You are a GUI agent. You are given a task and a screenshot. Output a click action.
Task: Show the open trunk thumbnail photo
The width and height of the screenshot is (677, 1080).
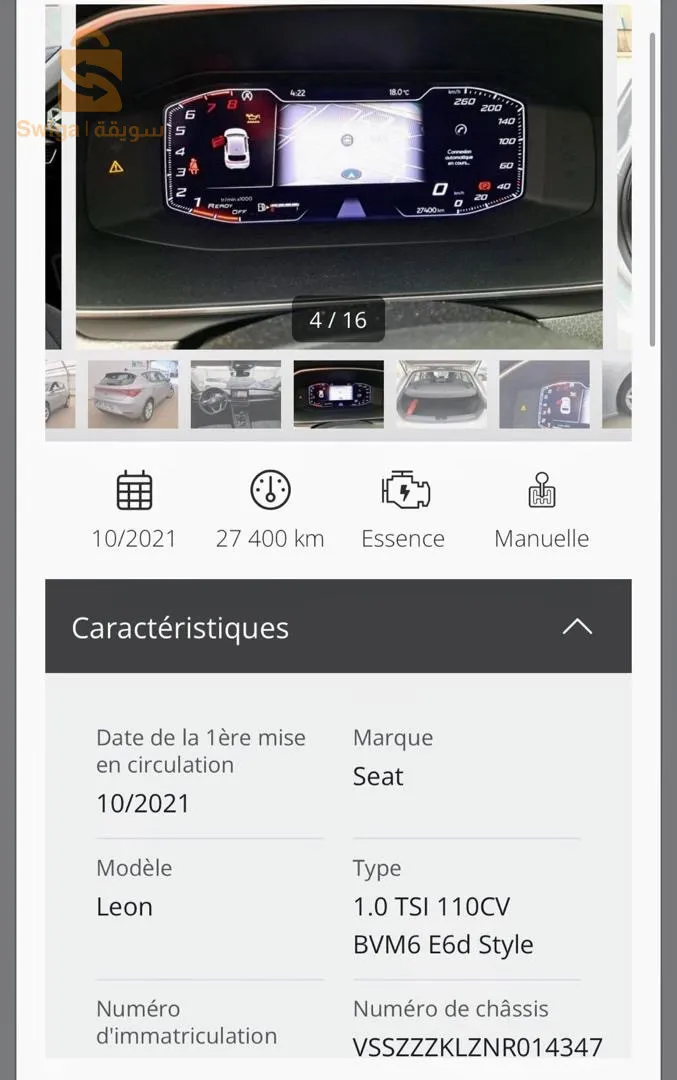tap(441, 394)
